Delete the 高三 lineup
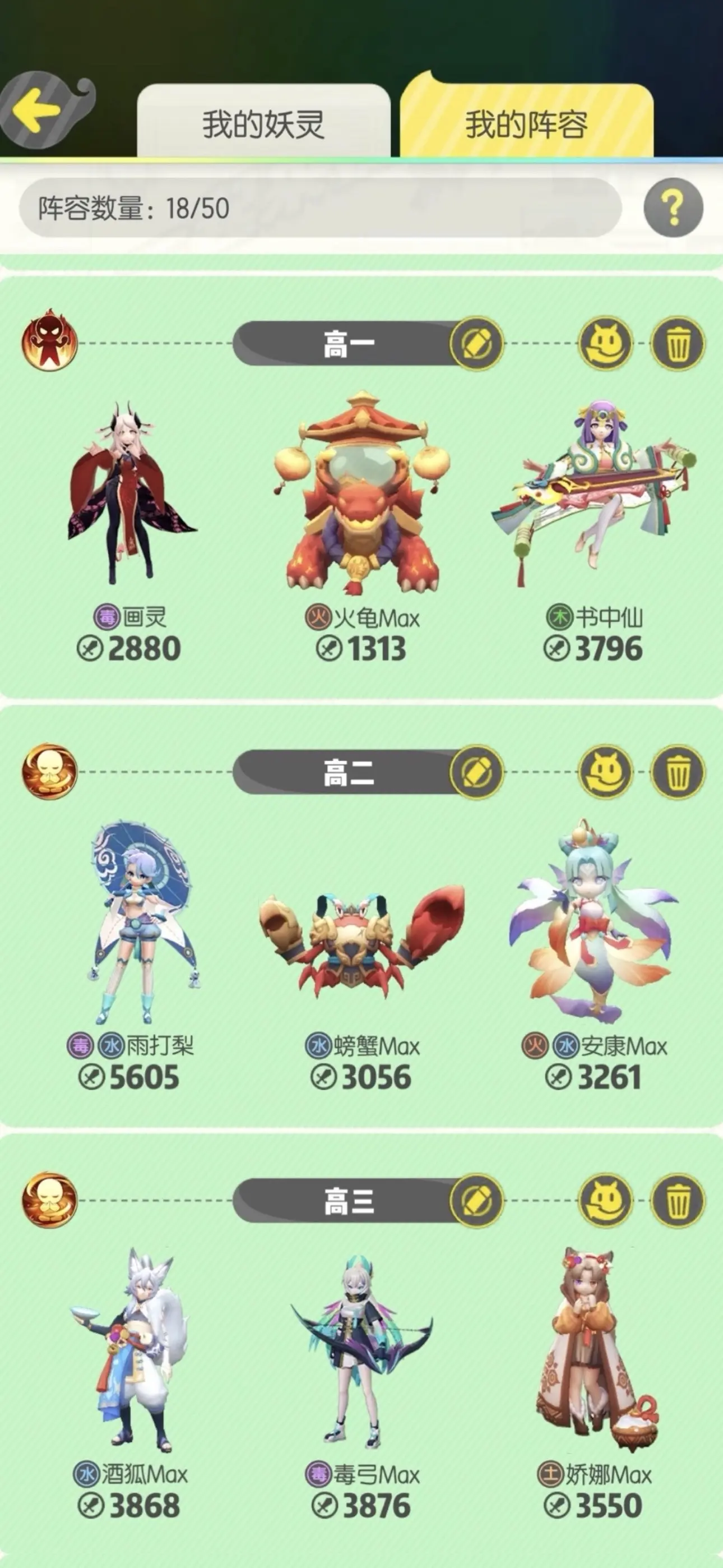The image size is (723, 1568). point(678,1200)
